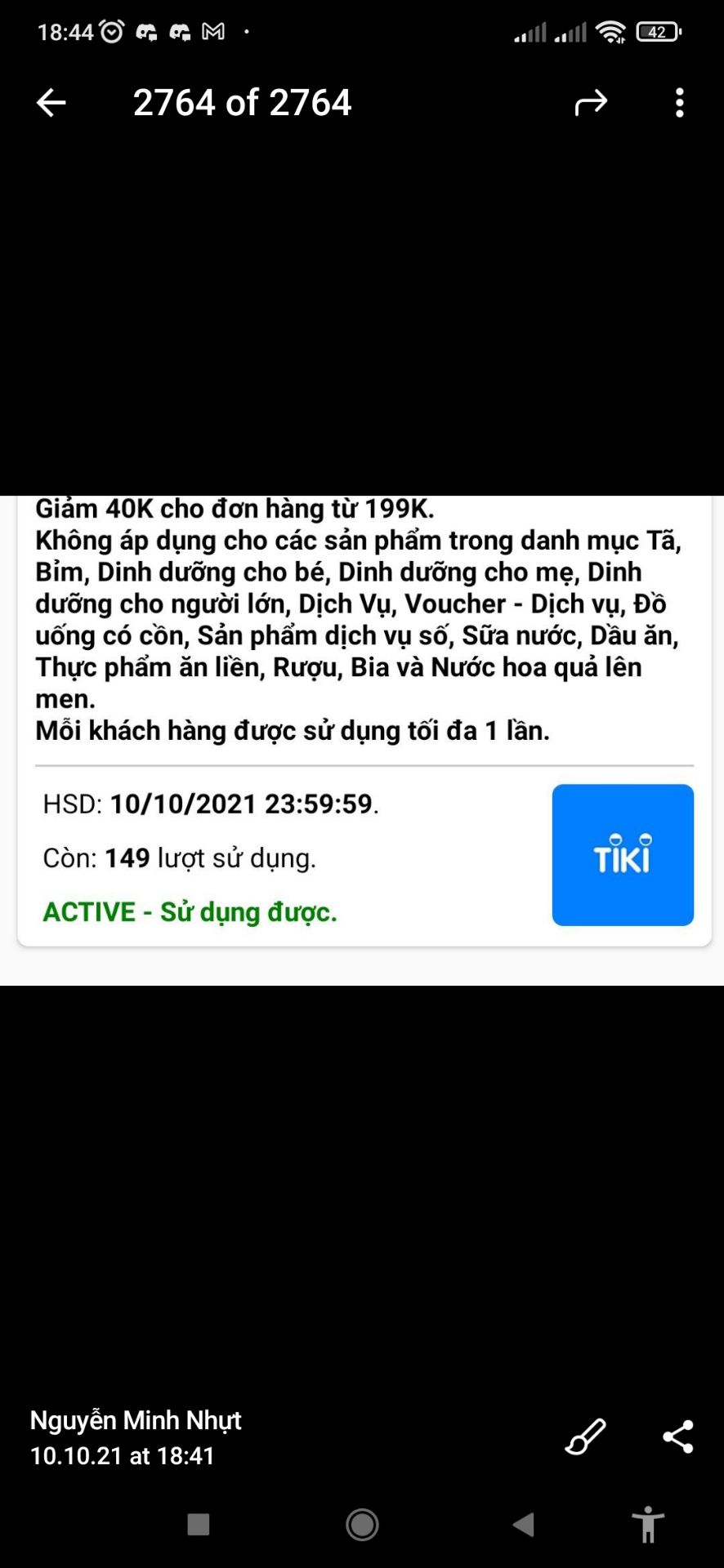
Task: Tap the HSD expiry date text in the image
Action: click(x=208, y=803)
